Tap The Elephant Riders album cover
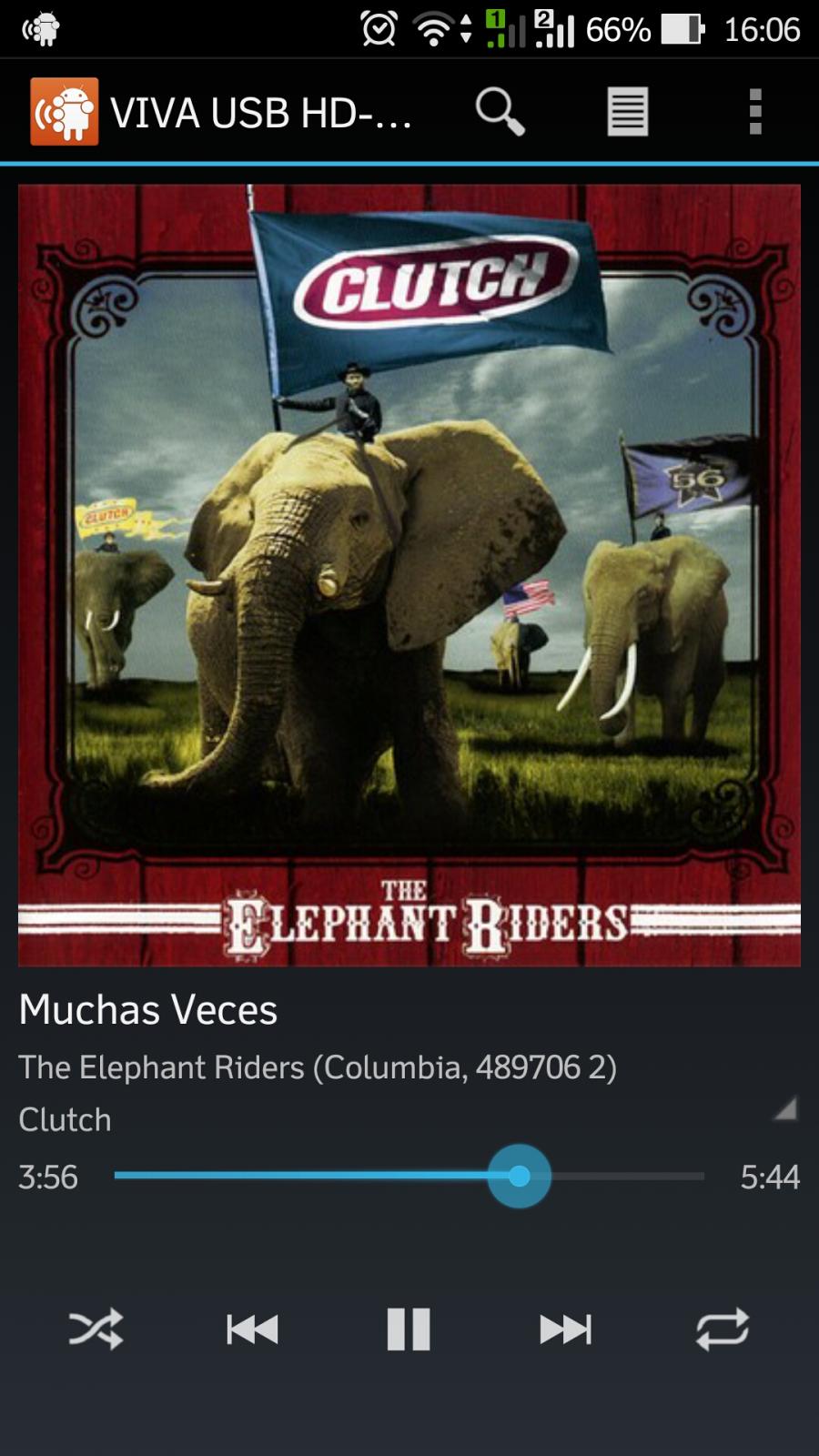This screenshot has width=819, height=1456. pos(409,575)
